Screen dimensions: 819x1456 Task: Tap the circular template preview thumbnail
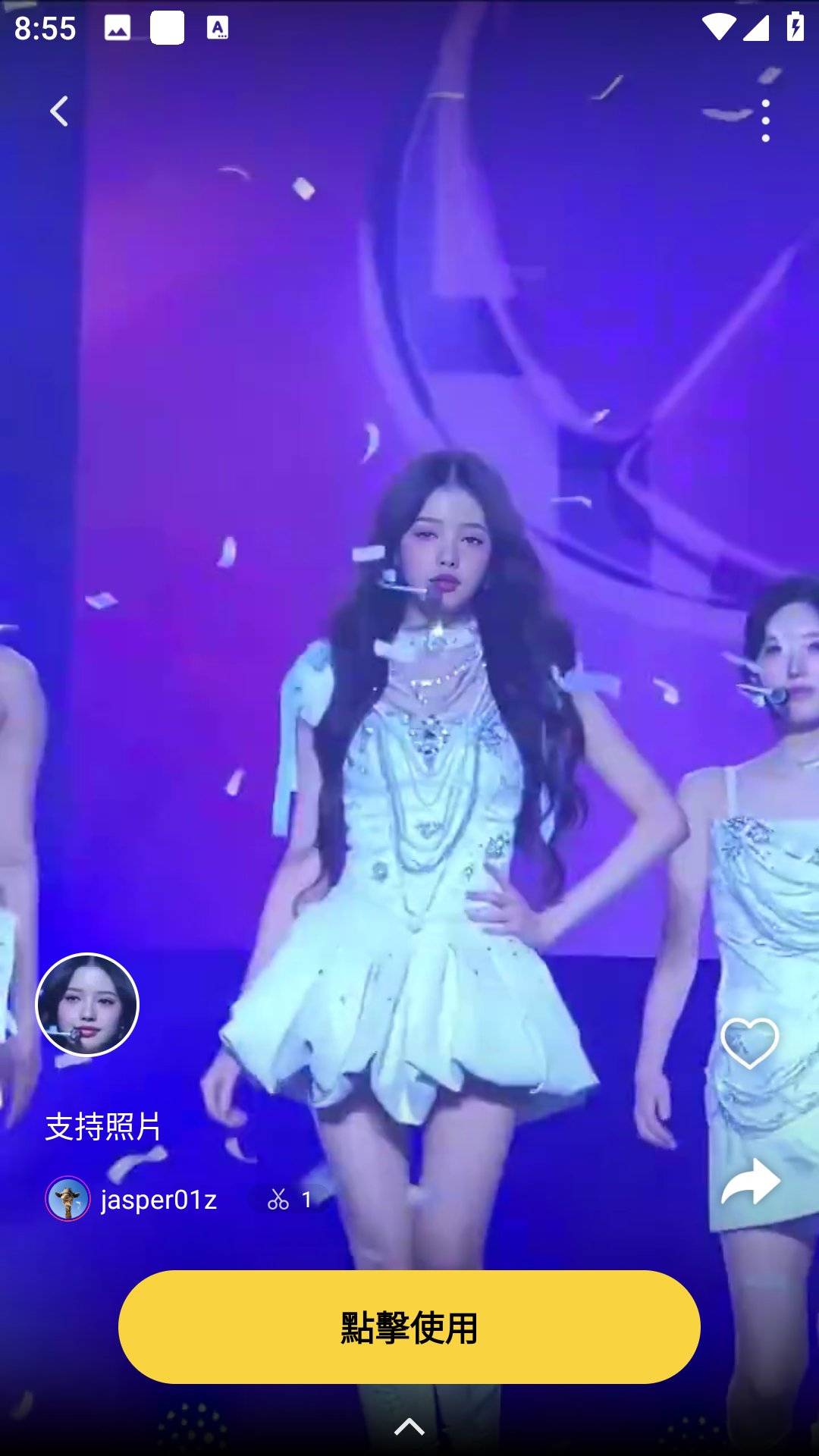coord(87,1004)
